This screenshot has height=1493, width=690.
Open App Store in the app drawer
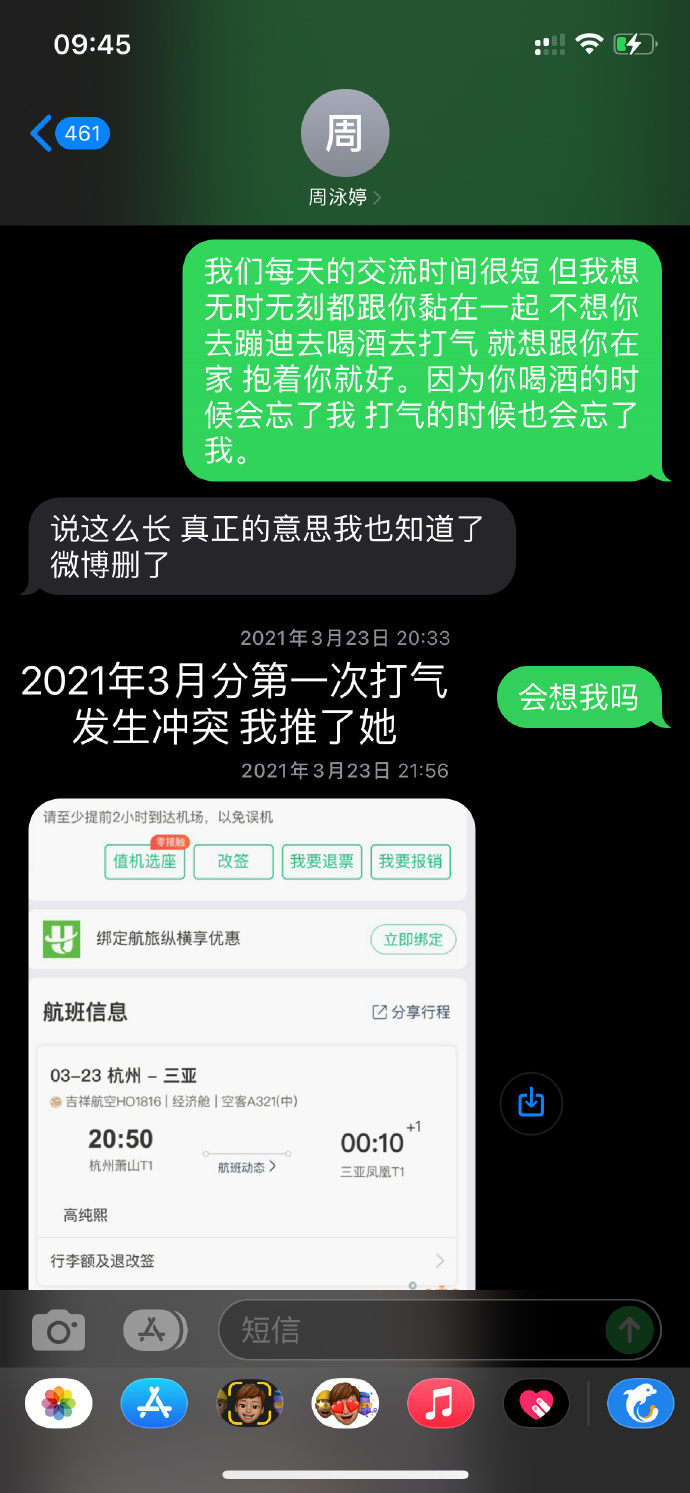click(x=154, y=1404)
